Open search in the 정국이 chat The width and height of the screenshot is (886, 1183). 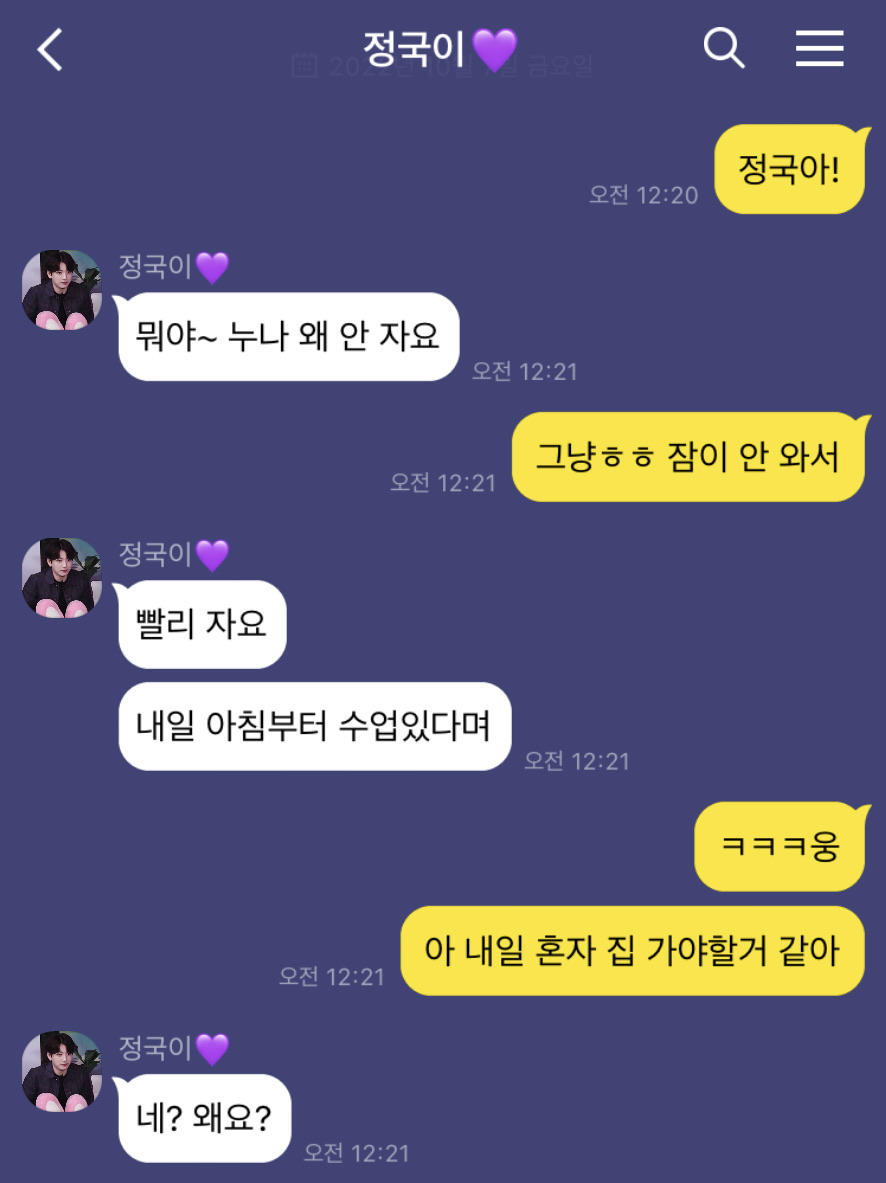(x=724, y=48)
